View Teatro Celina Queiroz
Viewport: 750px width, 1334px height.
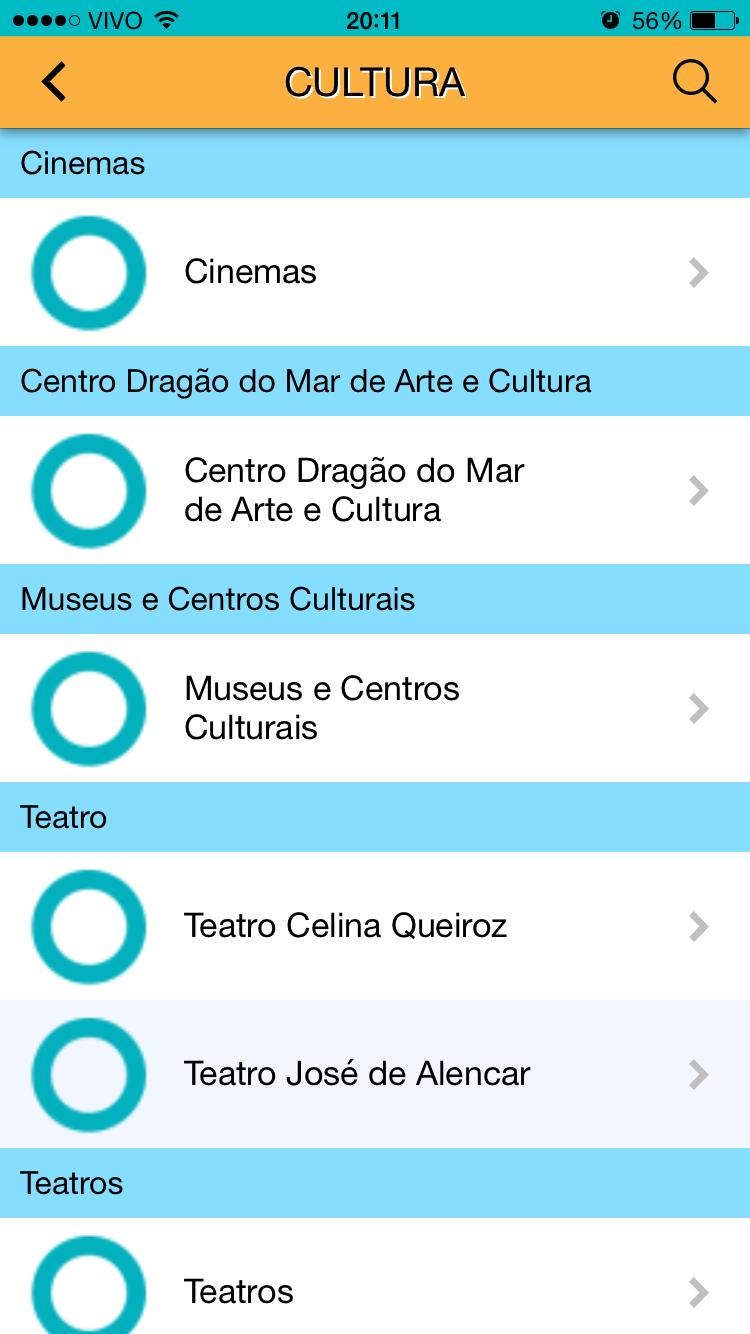click(375, 926)
